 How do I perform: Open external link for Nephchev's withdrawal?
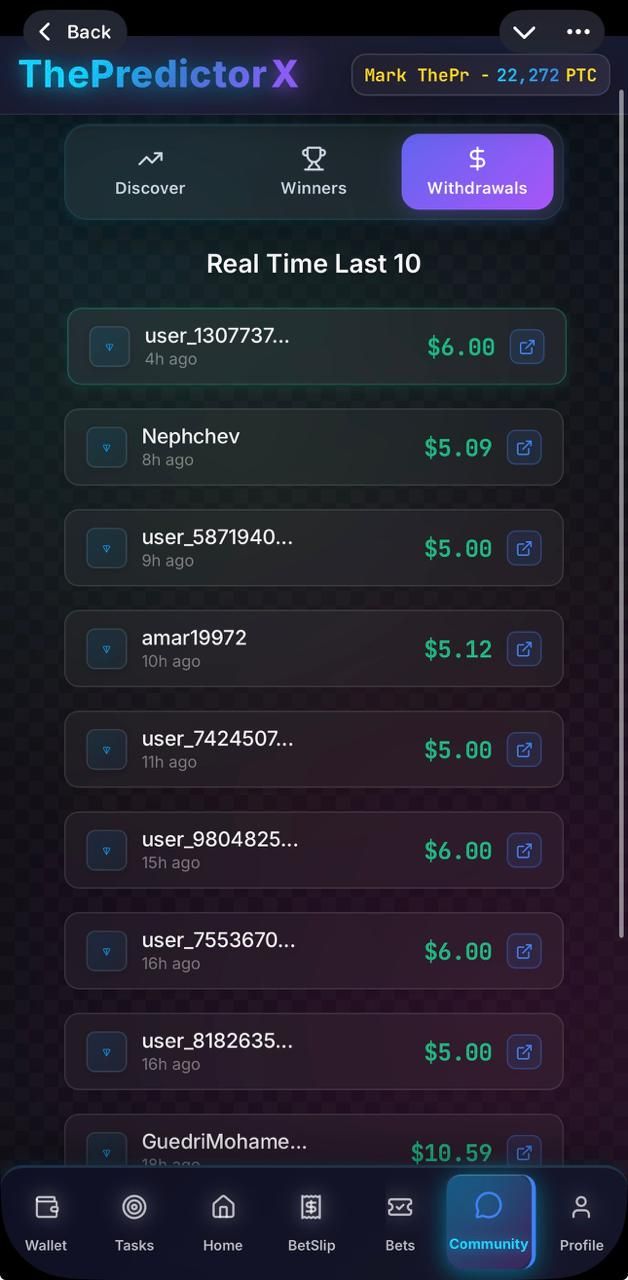click(x=524, y=447)
